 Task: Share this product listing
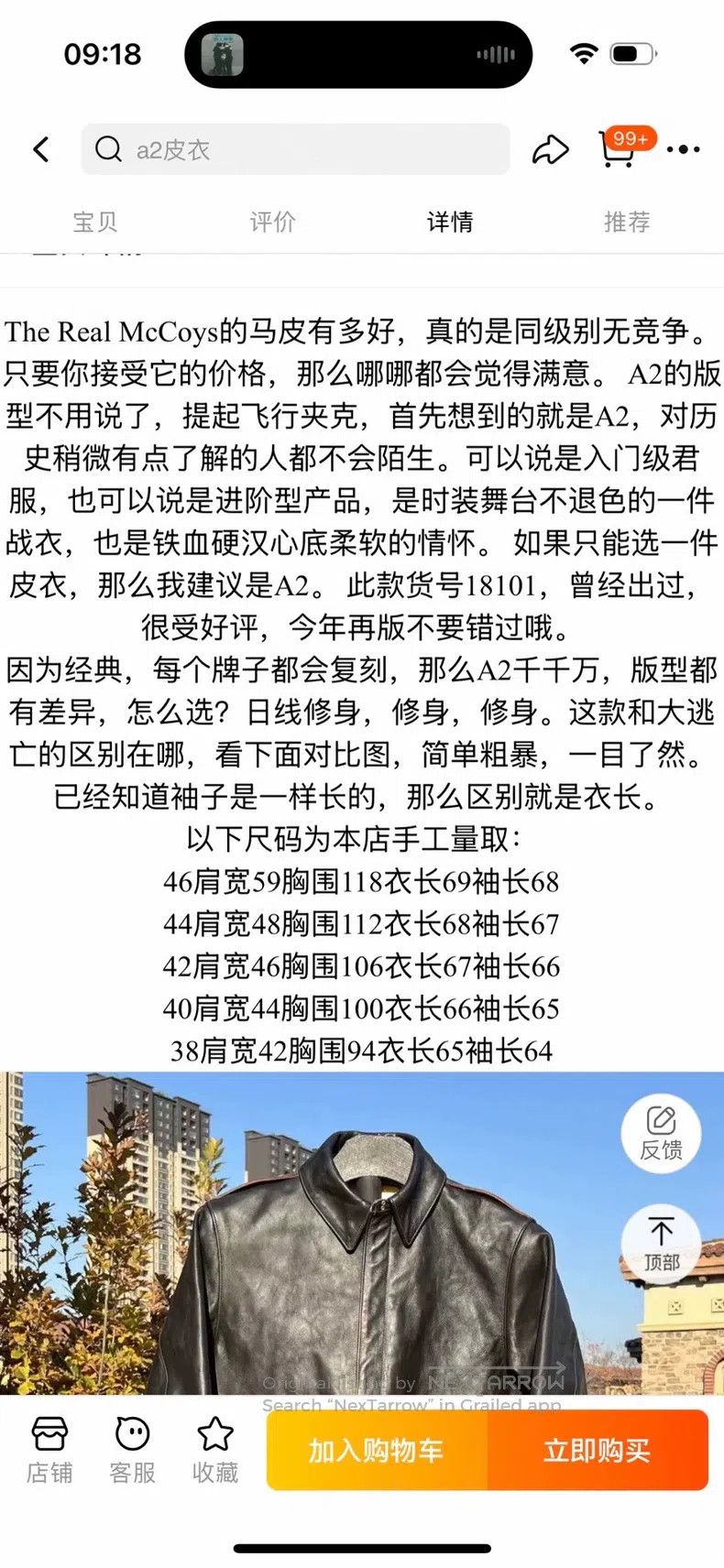(x=551, y=149)
